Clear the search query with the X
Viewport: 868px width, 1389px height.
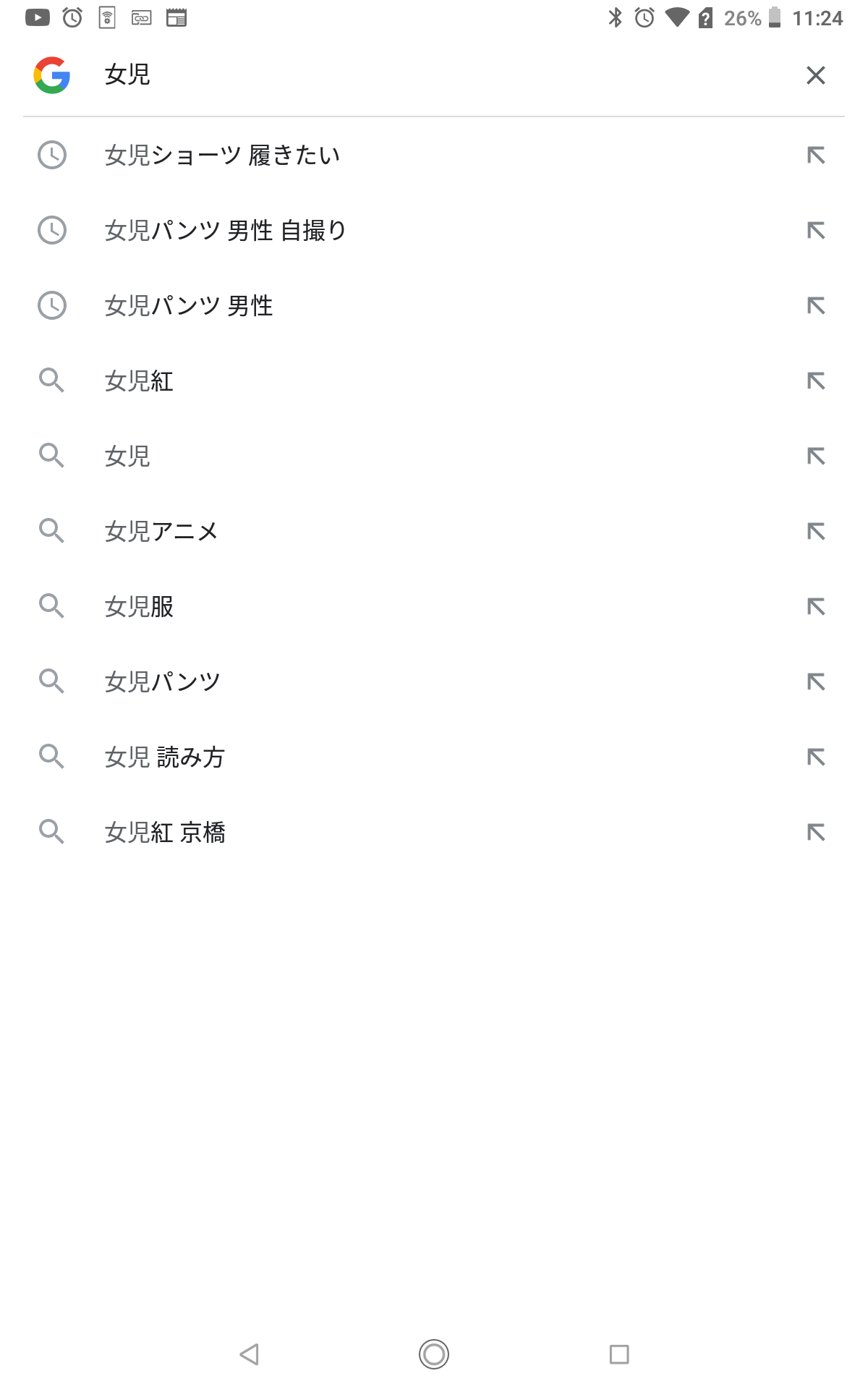(x=815, y=75)
